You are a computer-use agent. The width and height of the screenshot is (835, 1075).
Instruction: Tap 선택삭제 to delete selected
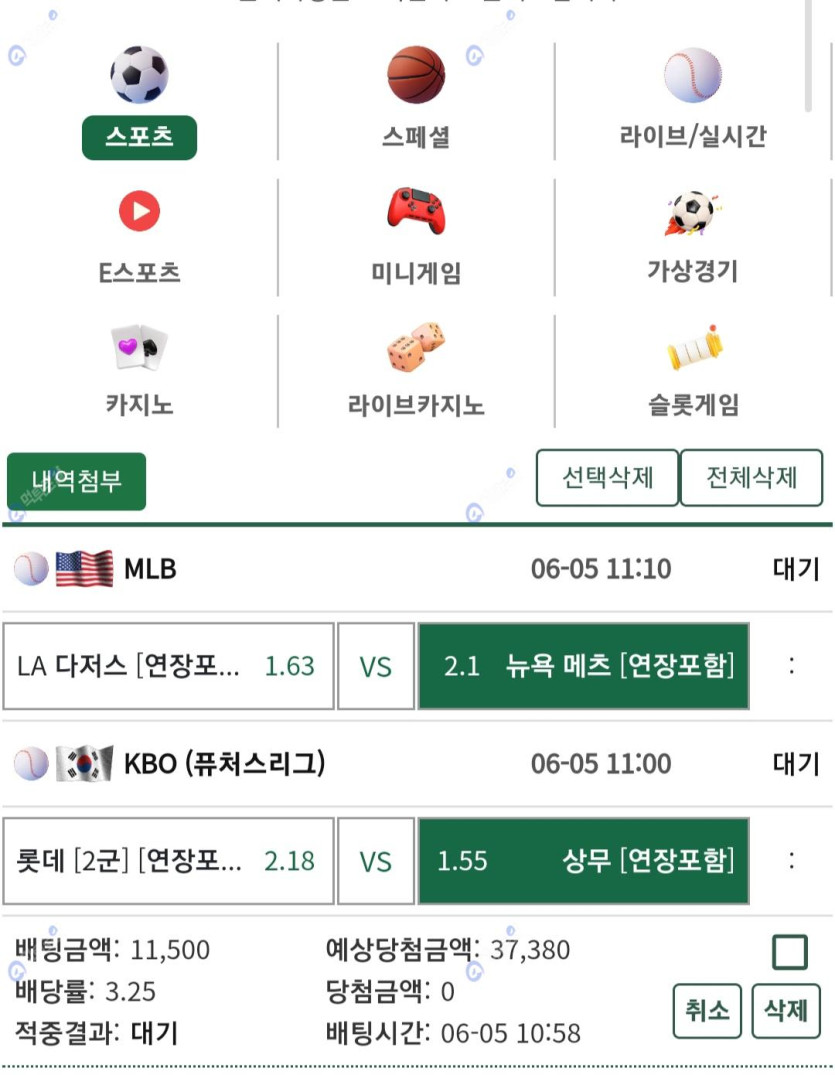tap(607, 478)
